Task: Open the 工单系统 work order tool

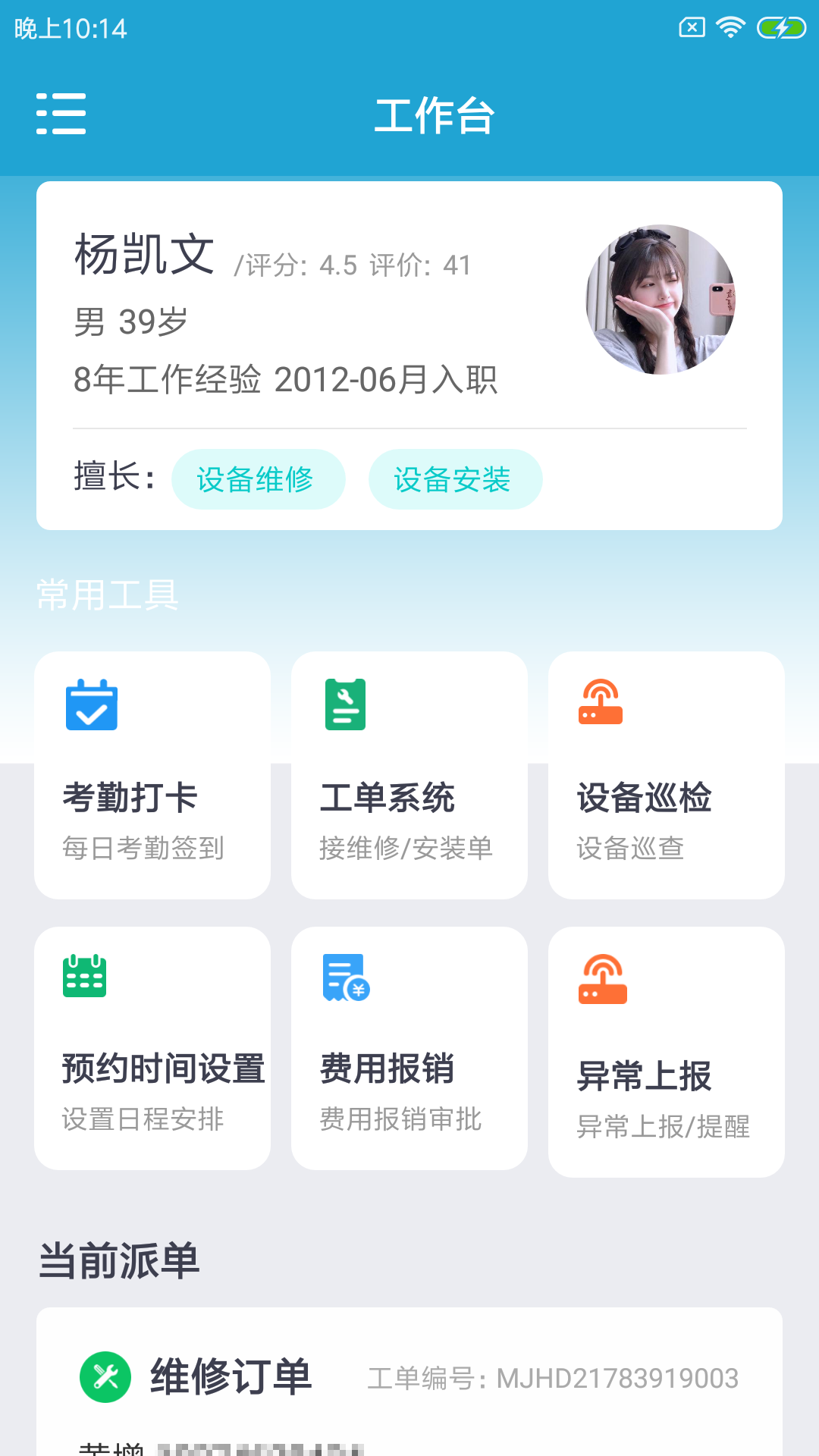Action: point(409,775)
